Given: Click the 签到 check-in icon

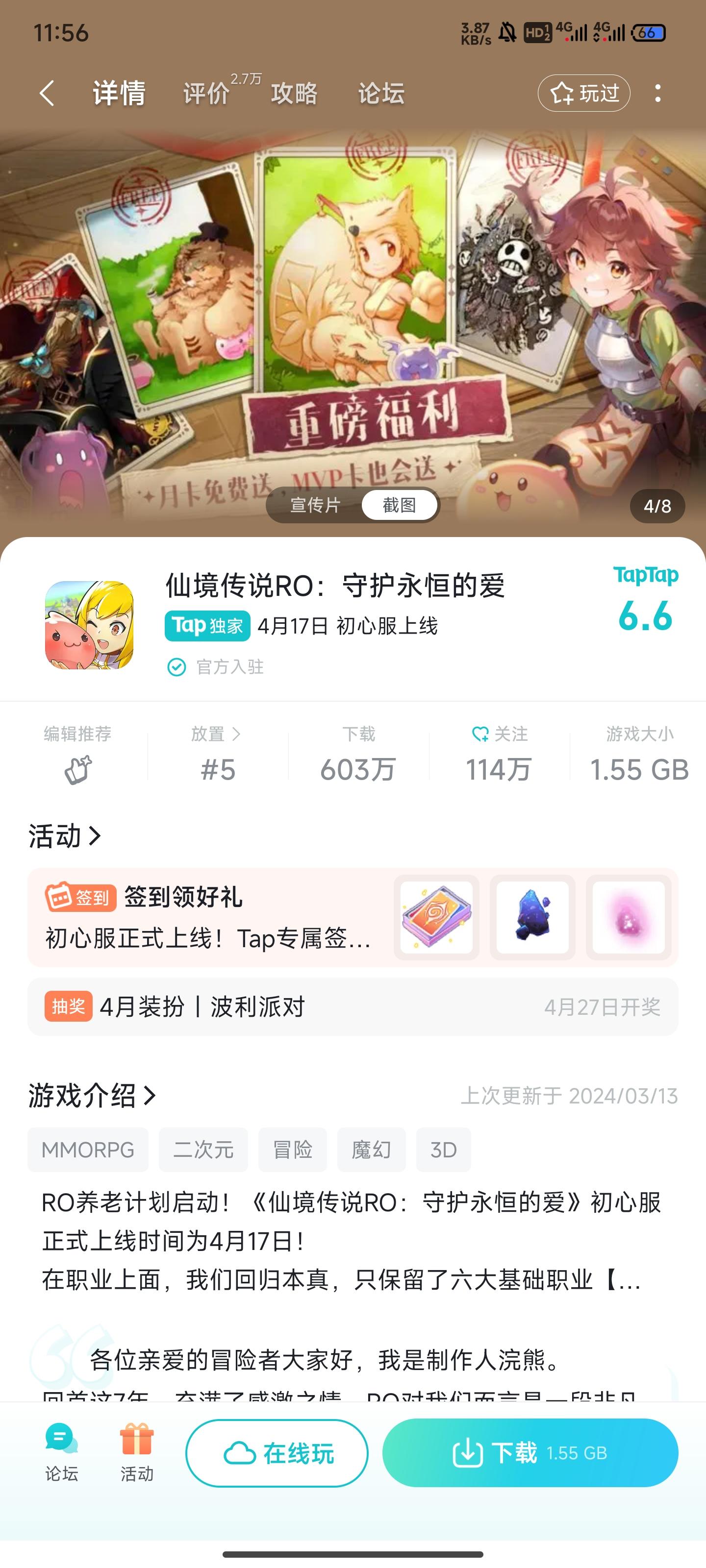Looking at the screenshot, I should (x=80, y=897).
